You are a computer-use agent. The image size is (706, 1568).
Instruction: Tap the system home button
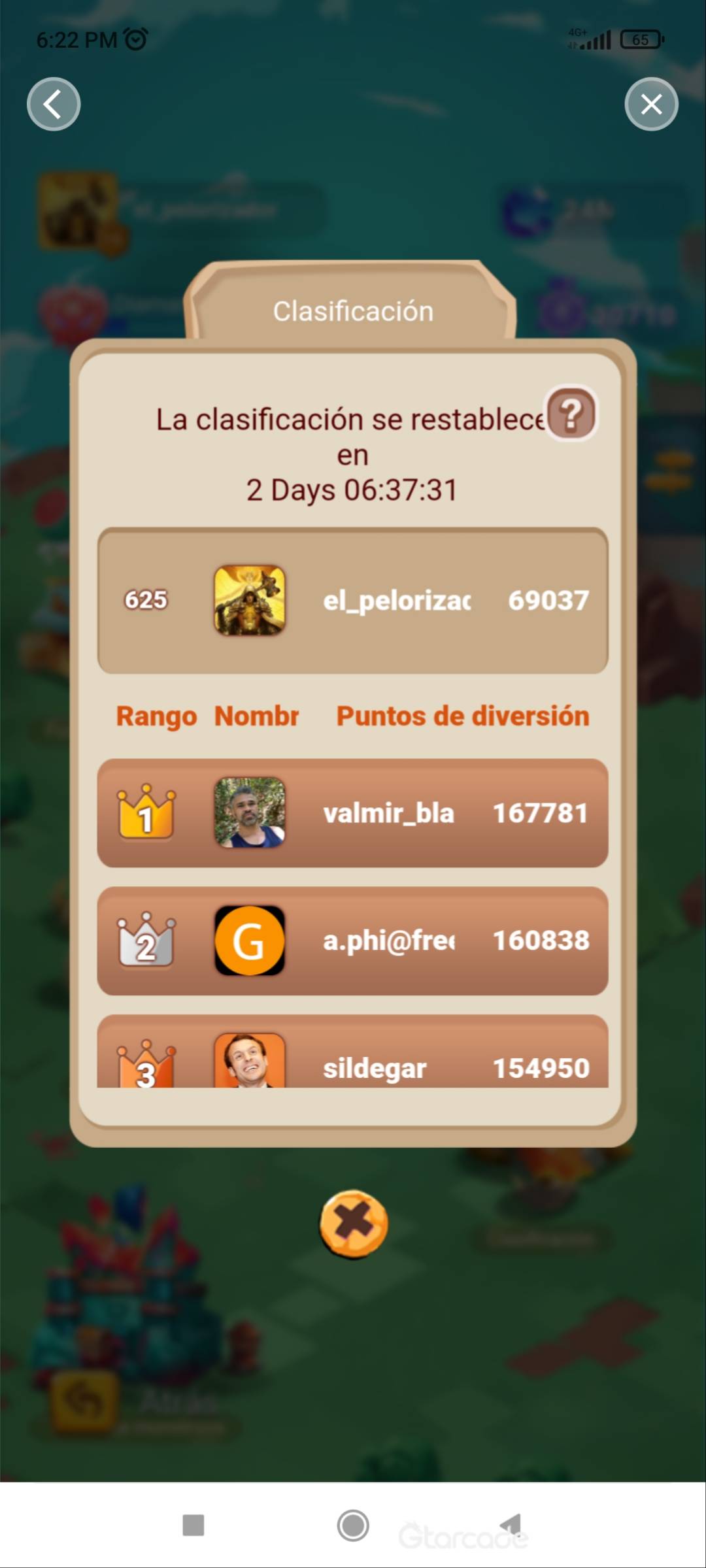[353, 1526]
